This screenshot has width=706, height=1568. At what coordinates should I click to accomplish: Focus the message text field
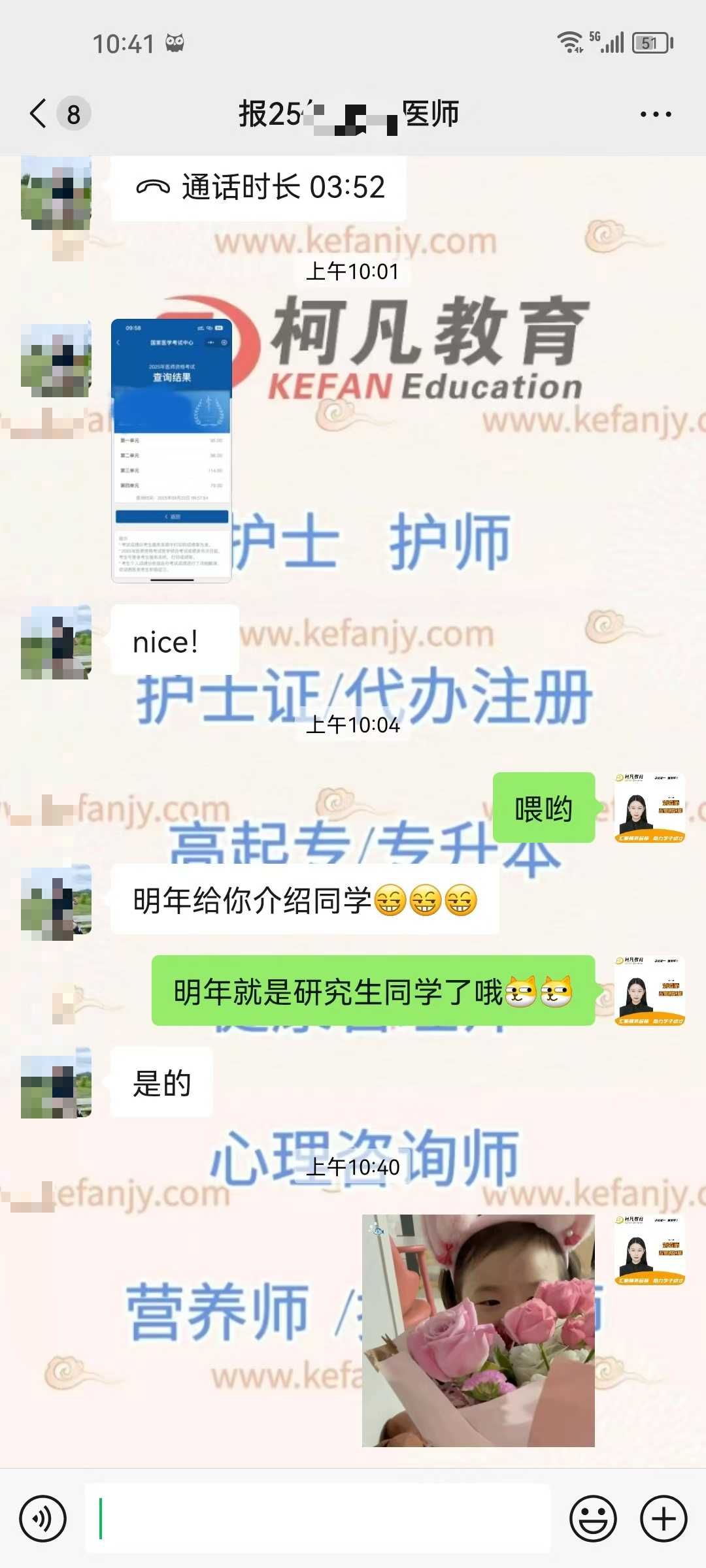pos(318,1518)
